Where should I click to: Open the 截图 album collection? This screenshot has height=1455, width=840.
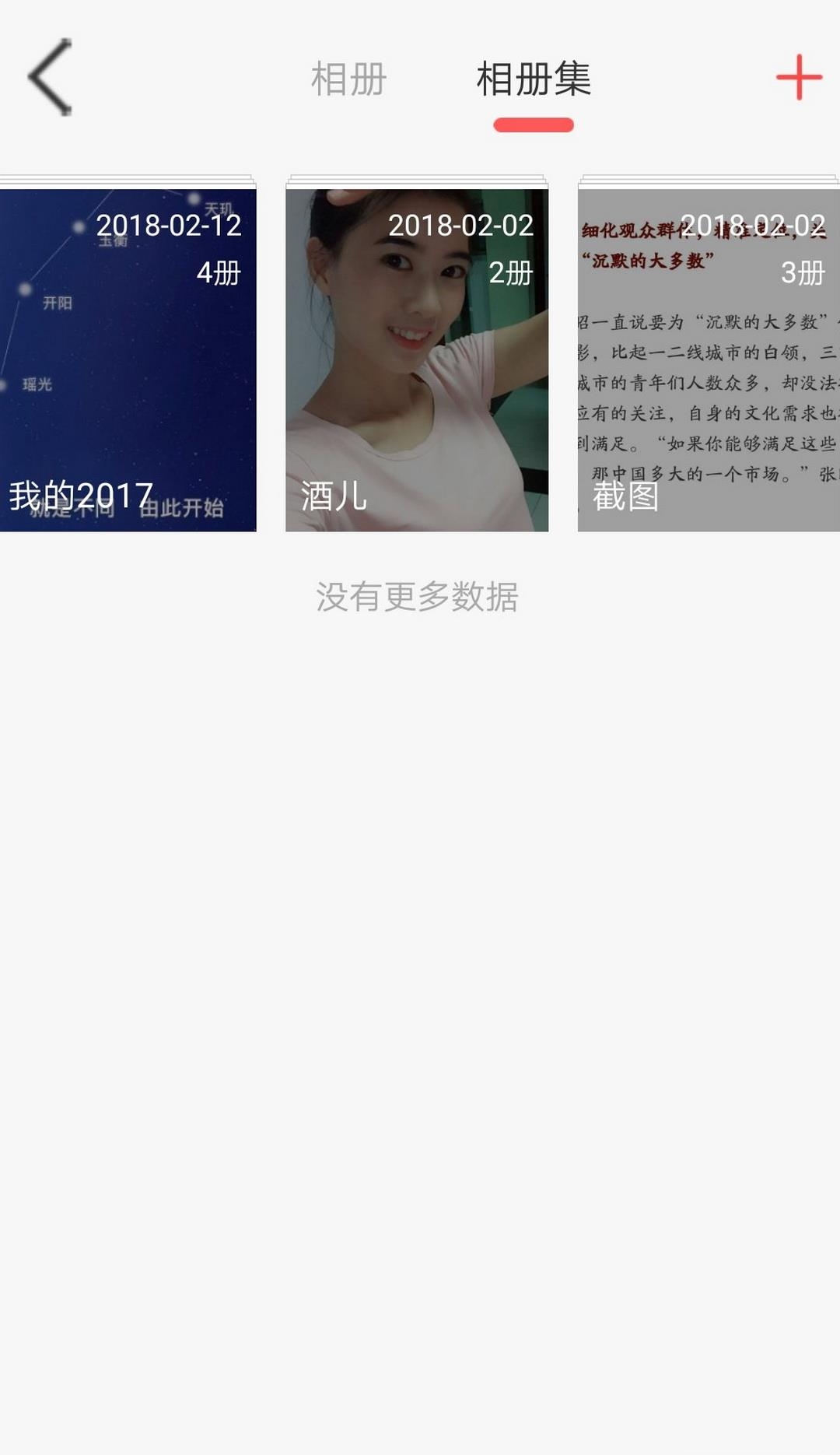pos(708,359)
